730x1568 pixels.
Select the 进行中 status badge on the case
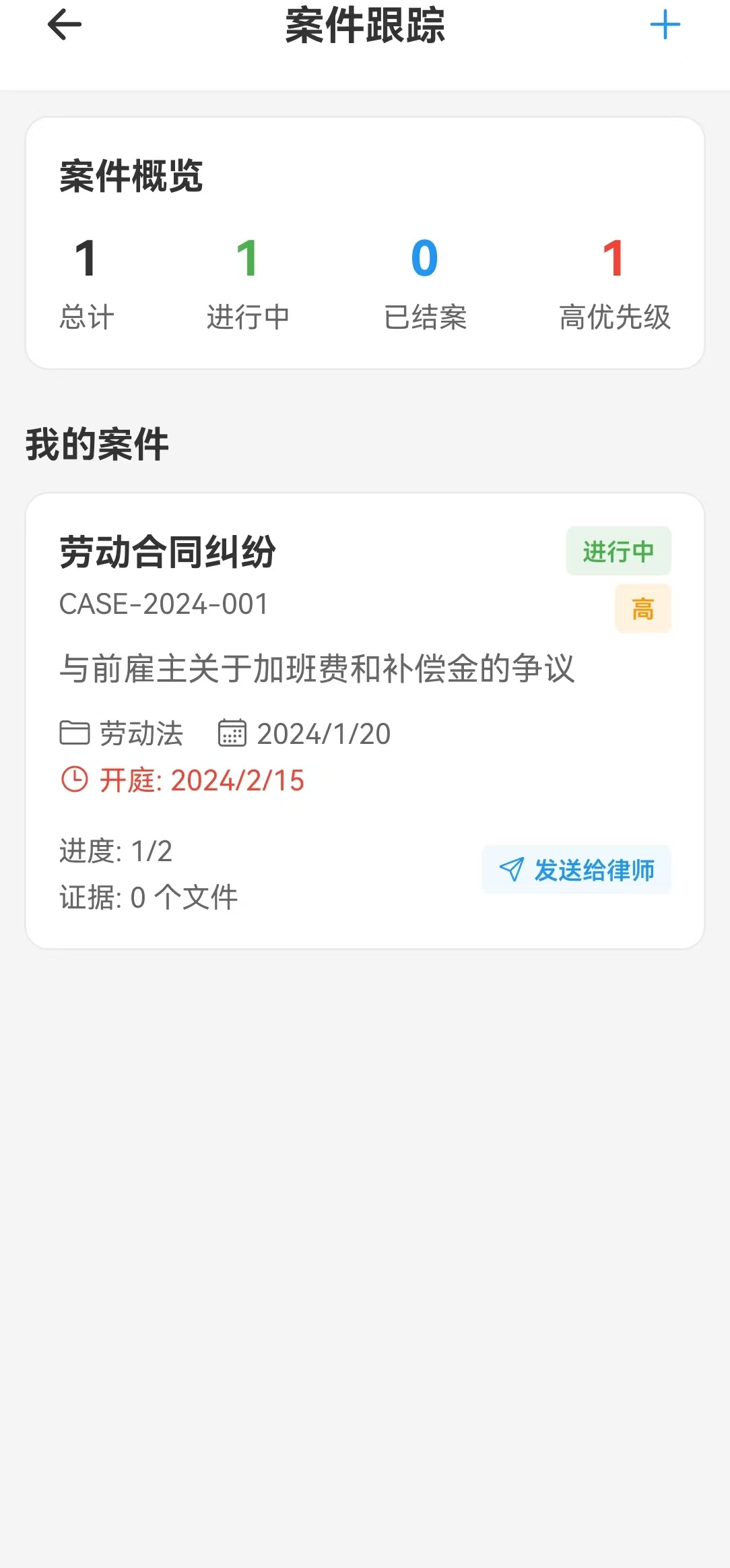coord(618,551)
